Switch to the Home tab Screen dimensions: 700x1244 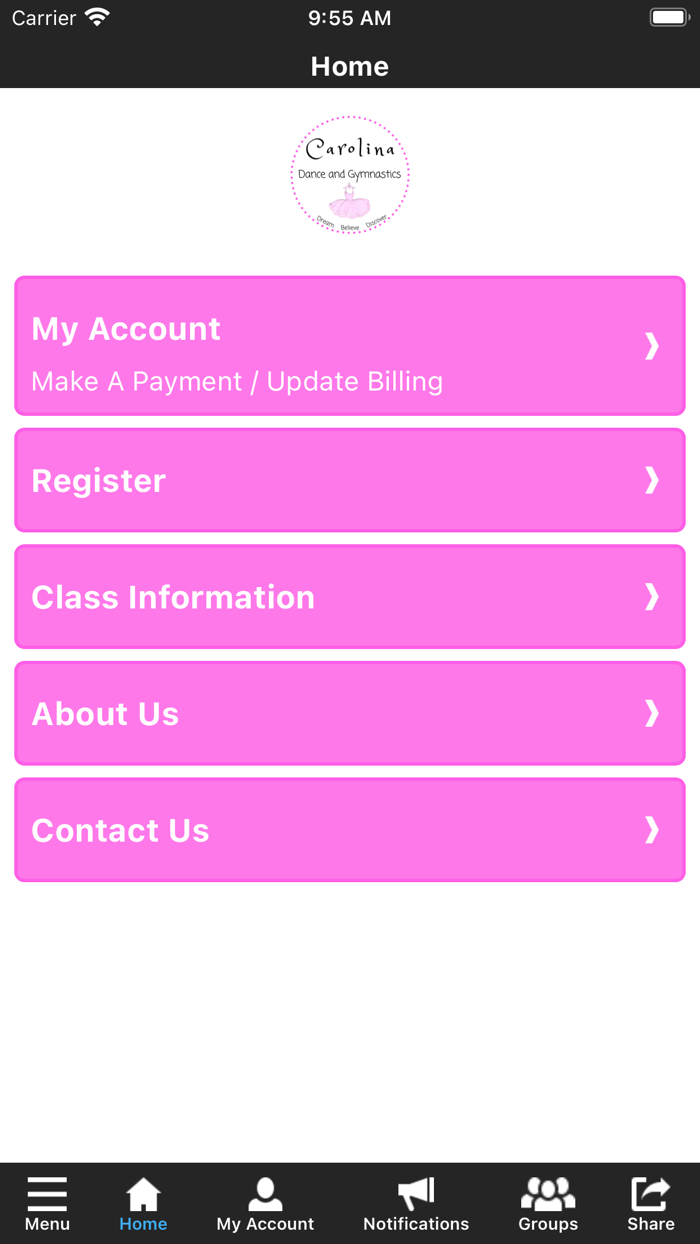pyautogui.click(x=143, y=1203)
